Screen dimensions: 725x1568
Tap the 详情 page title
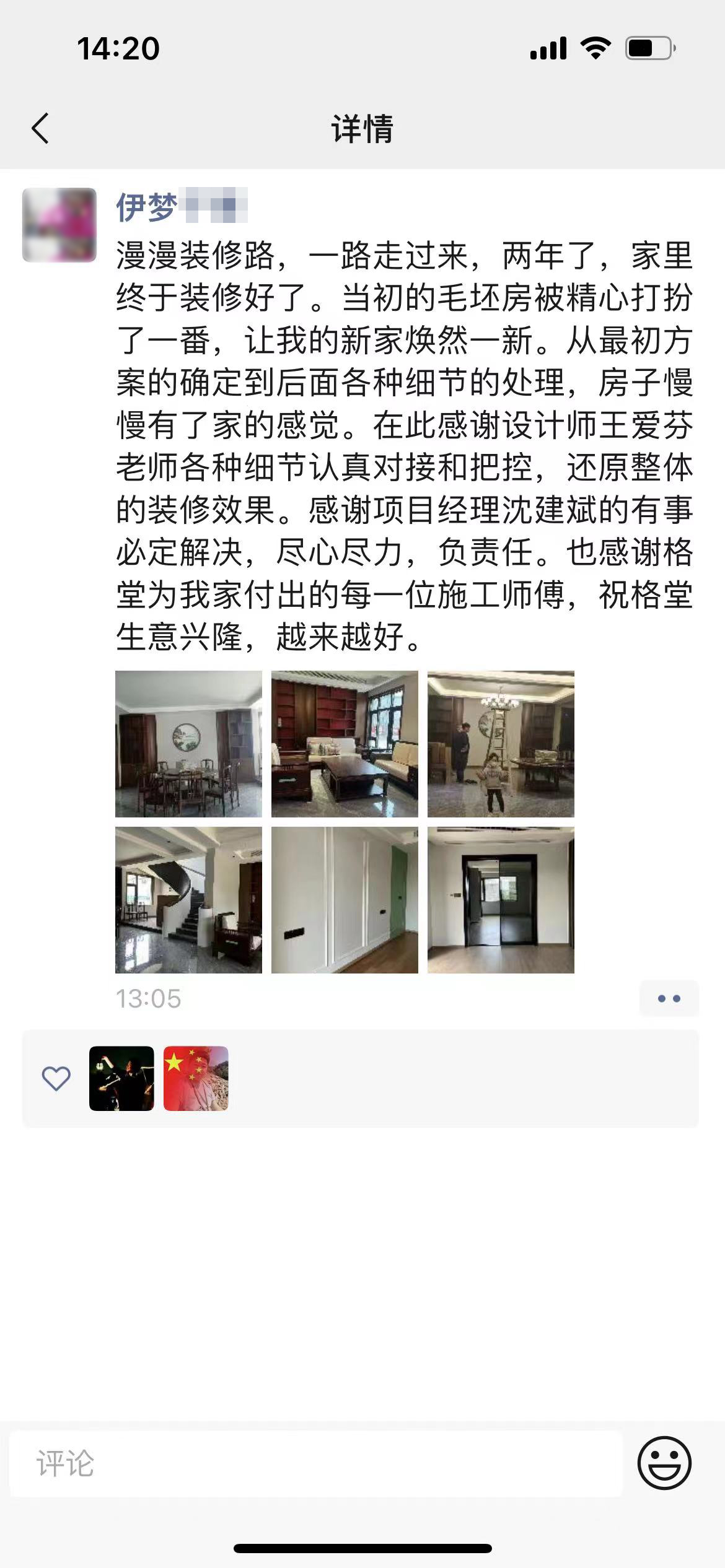(x=362, y=129)
